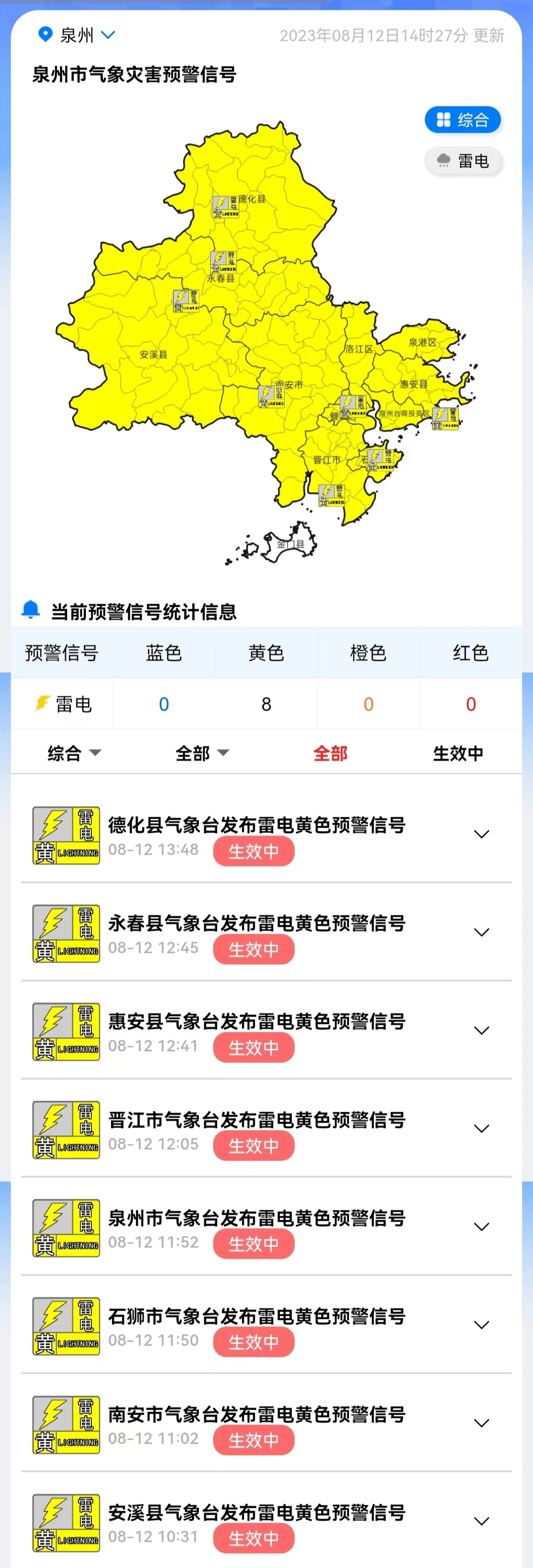This screenshot has width=533, height=1568.
Task: Select the 综合 map filter button
Action: click(x=462, y=119)
